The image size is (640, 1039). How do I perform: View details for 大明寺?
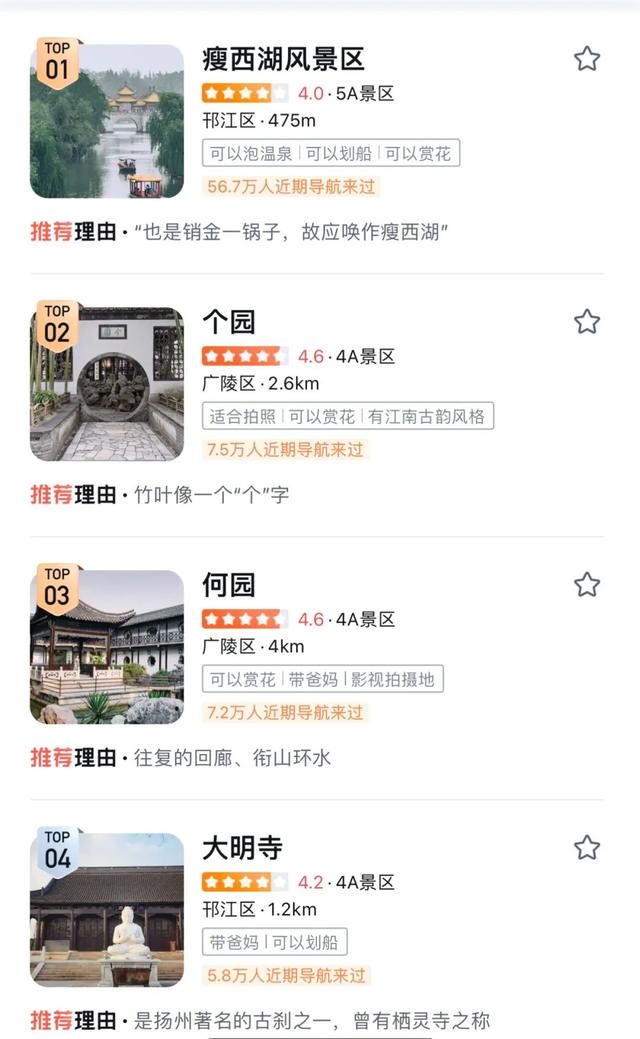pos(243,848)
